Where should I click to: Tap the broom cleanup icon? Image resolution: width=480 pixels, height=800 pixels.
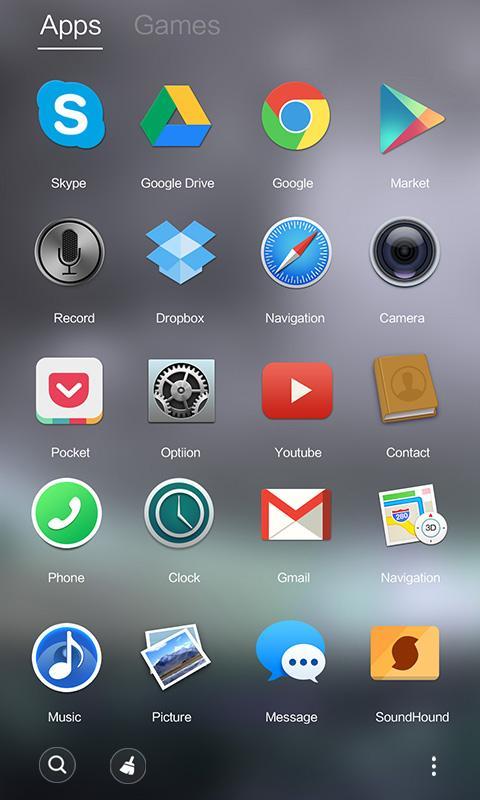[x=128, y=765]
